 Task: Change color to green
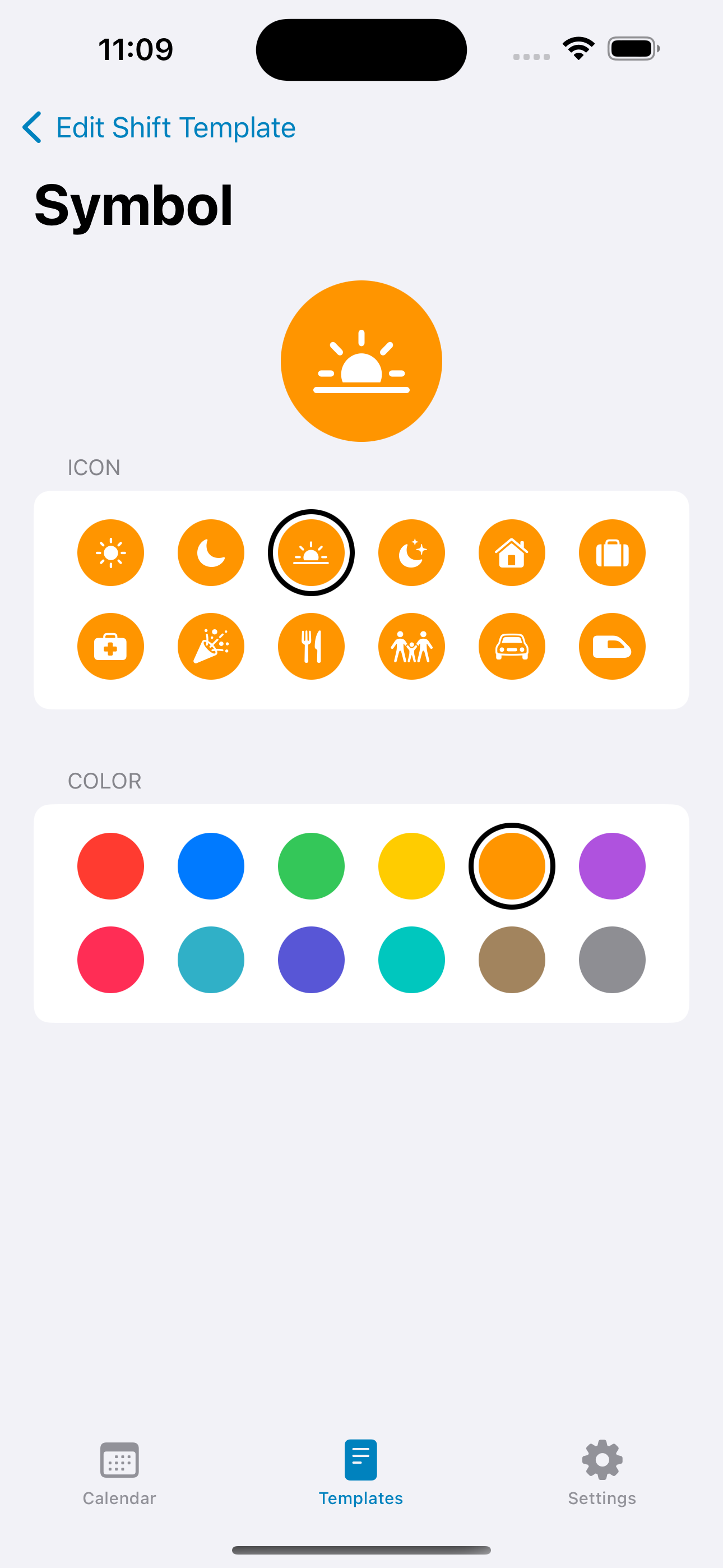311,866
